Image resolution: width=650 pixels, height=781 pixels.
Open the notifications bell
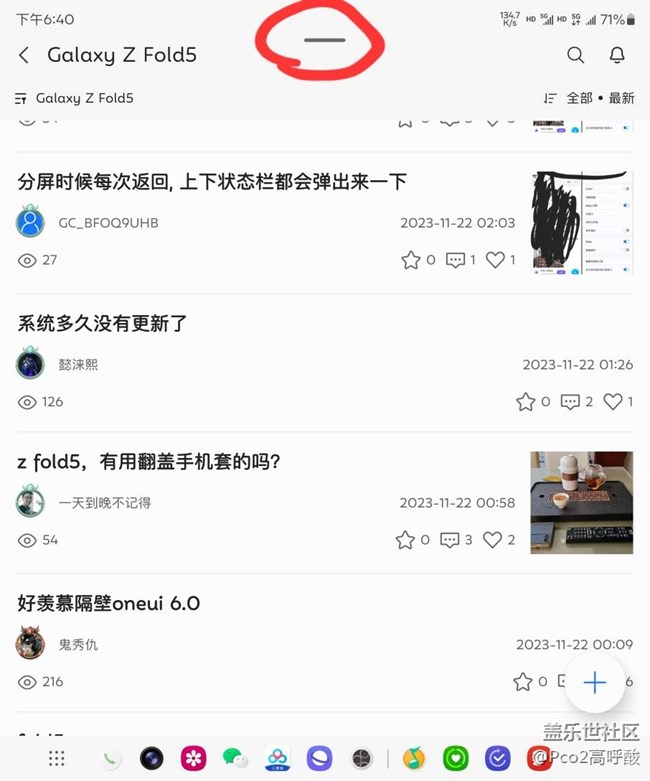[617, 56]
